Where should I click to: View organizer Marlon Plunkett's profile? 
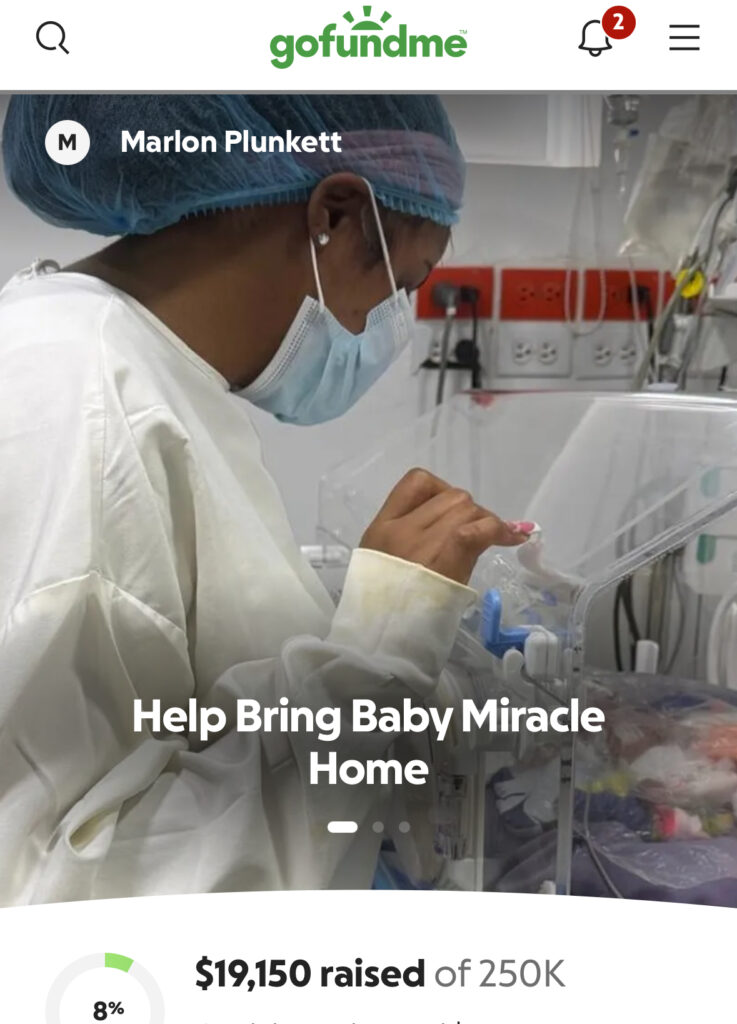230,142
